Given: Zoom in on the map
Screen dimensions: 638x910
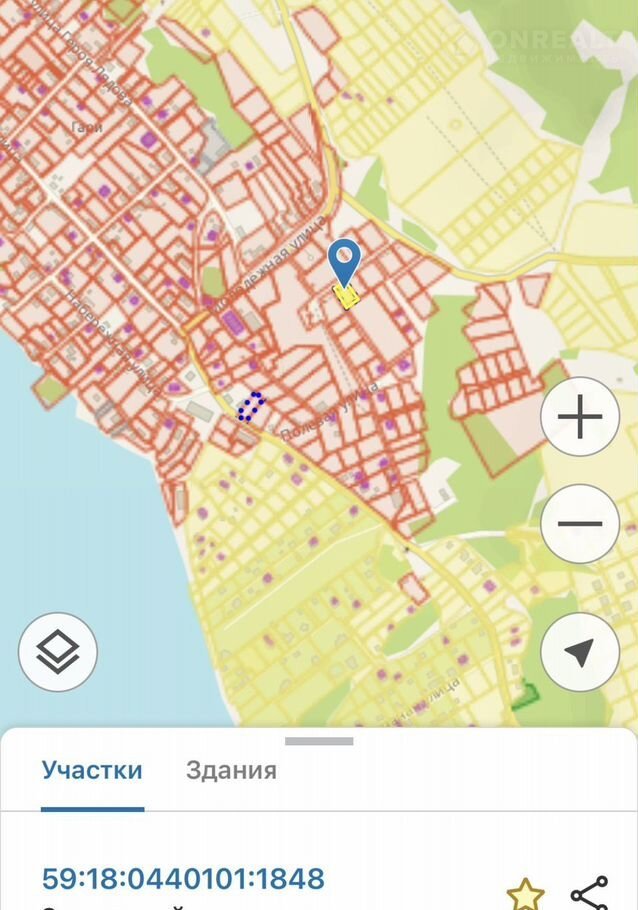Looking at the screenshot, I should tap(580, 417).
